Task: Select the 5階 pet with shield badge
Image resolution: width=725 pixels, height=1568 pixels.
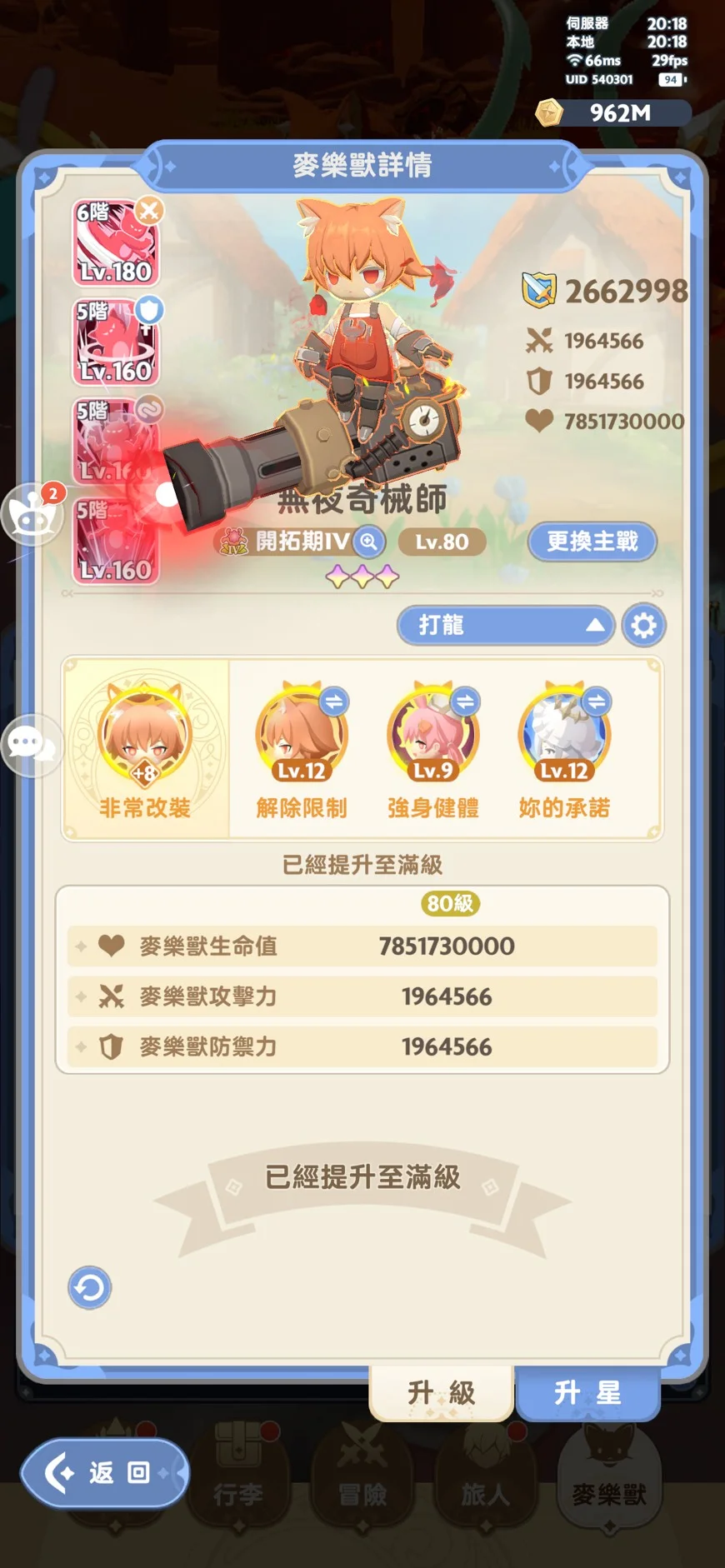Action: 116,342
